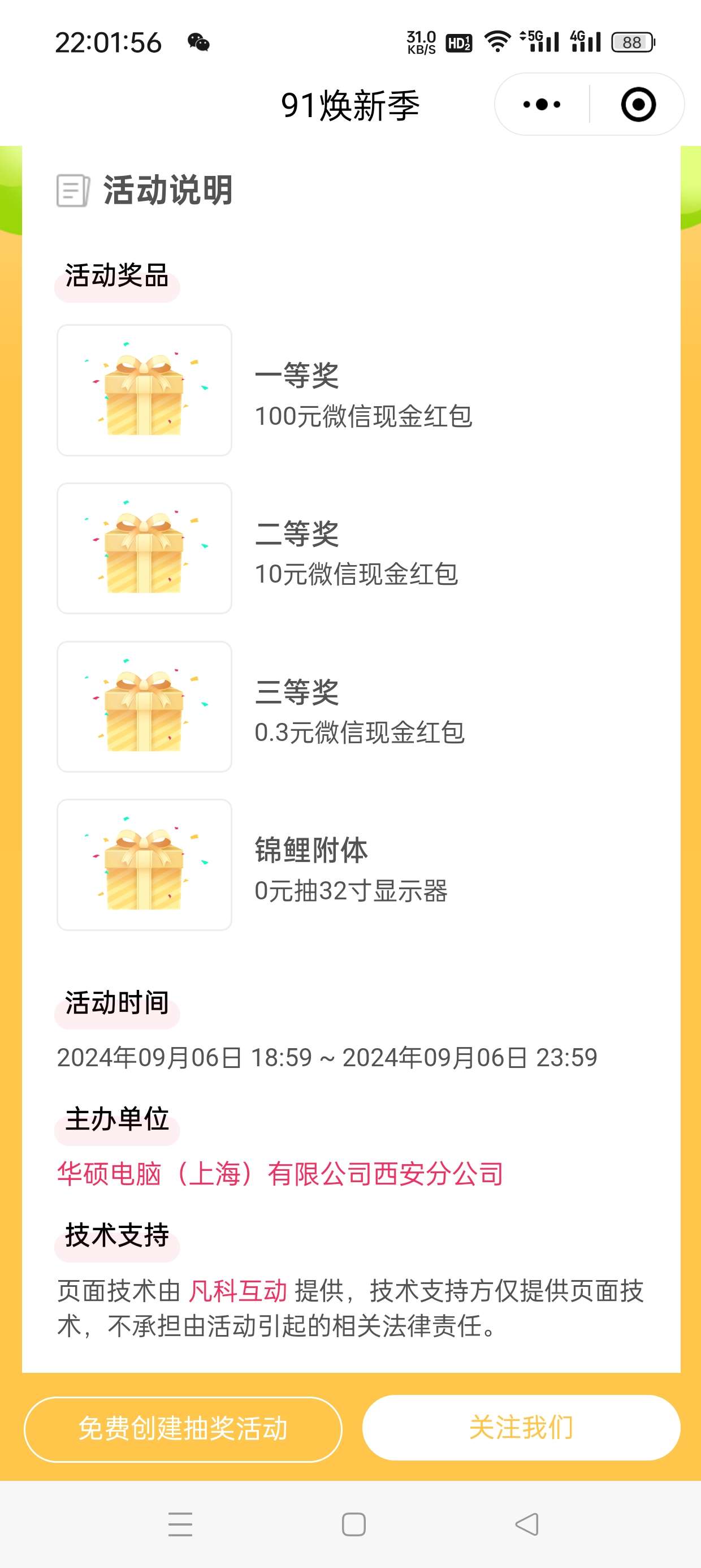Go back with the system back button
This screenshot has width=701, height=1568.
click(x=527, y=1524)
